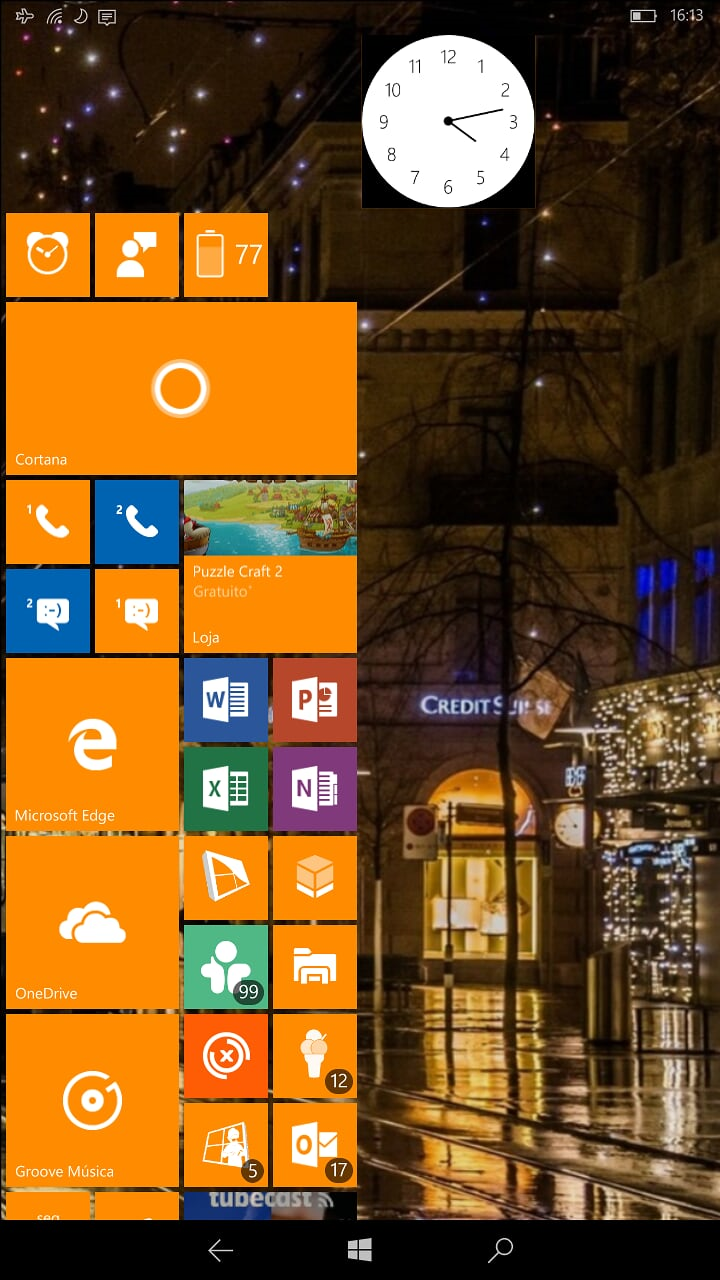The height and width of the screenshot is (1280, 720).
Task: Open the green tile with badge 99
Action: (x=226, y=967)
